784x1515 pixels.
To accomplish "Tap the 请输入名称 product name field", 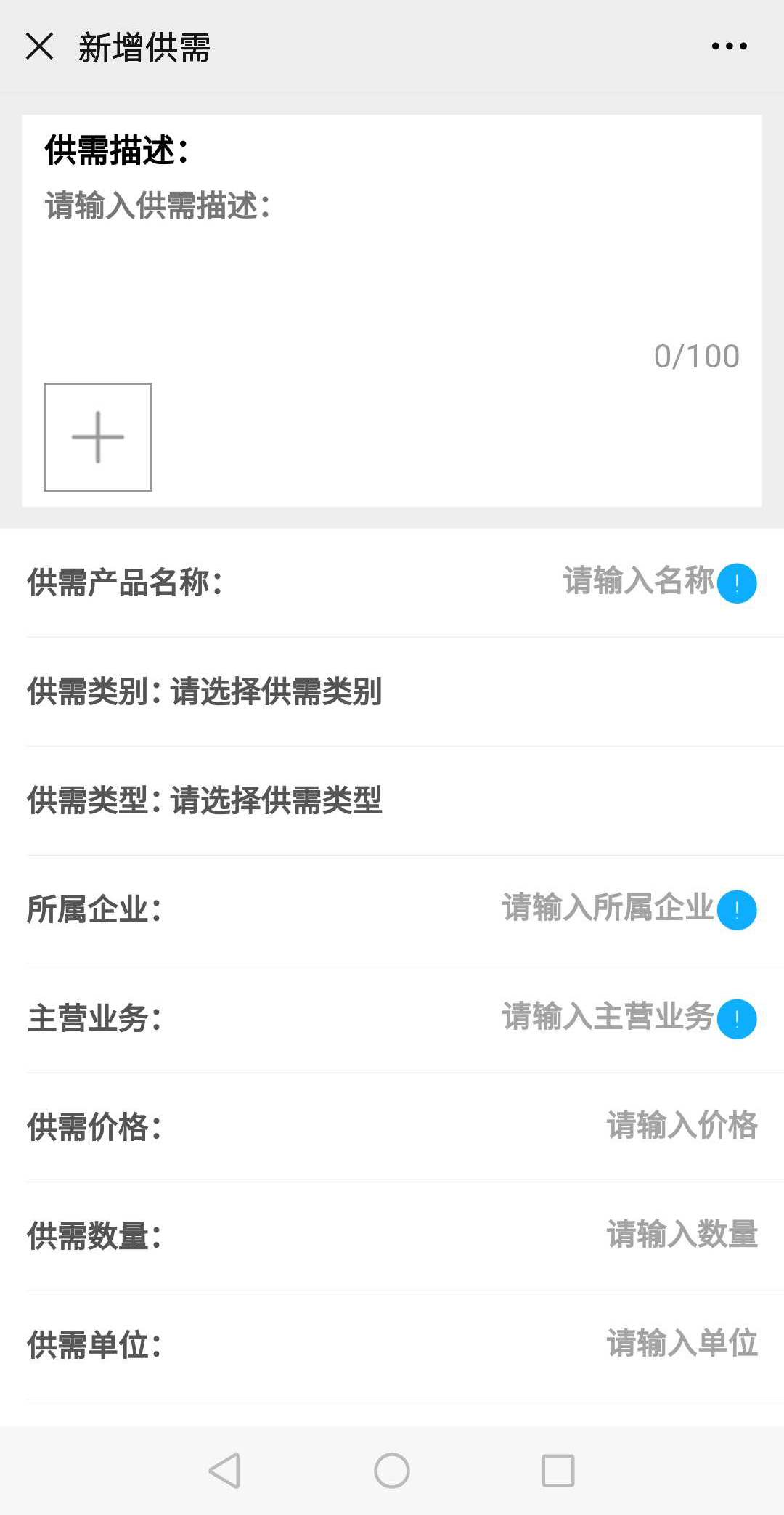I will 638,582.
